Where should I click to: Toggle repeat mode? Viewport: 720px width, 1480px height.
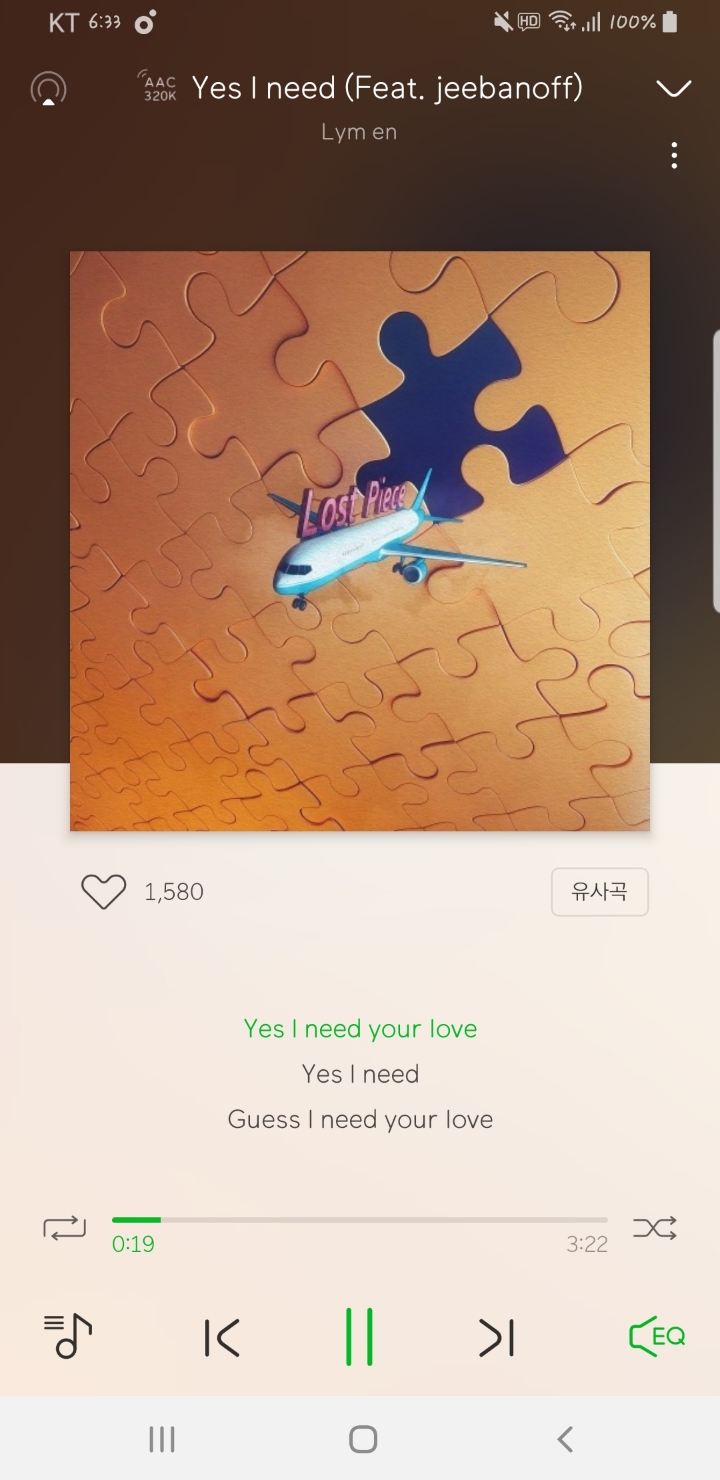coord(65,1228)
